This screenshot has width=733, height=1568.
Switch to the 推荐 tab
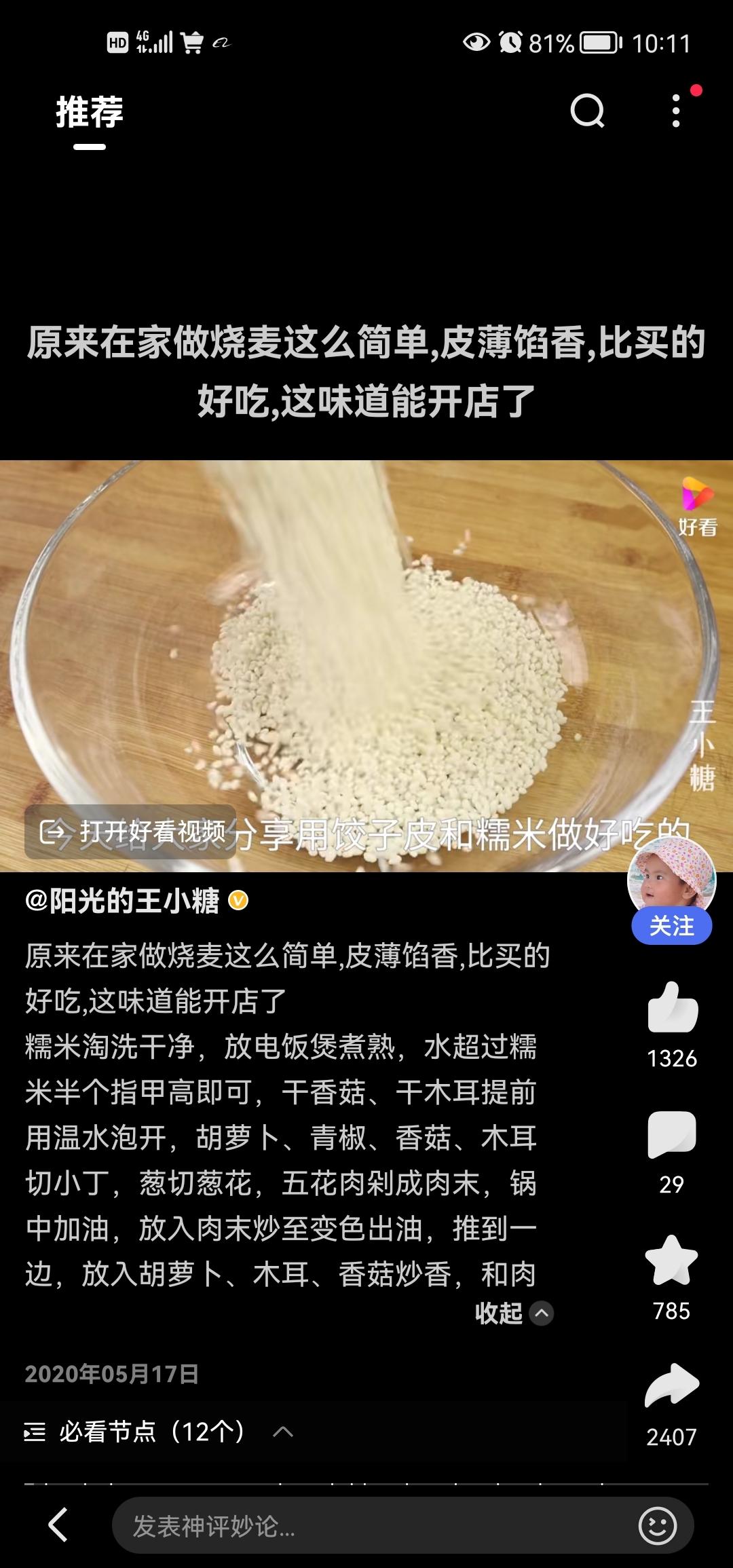tap(90, 113)
